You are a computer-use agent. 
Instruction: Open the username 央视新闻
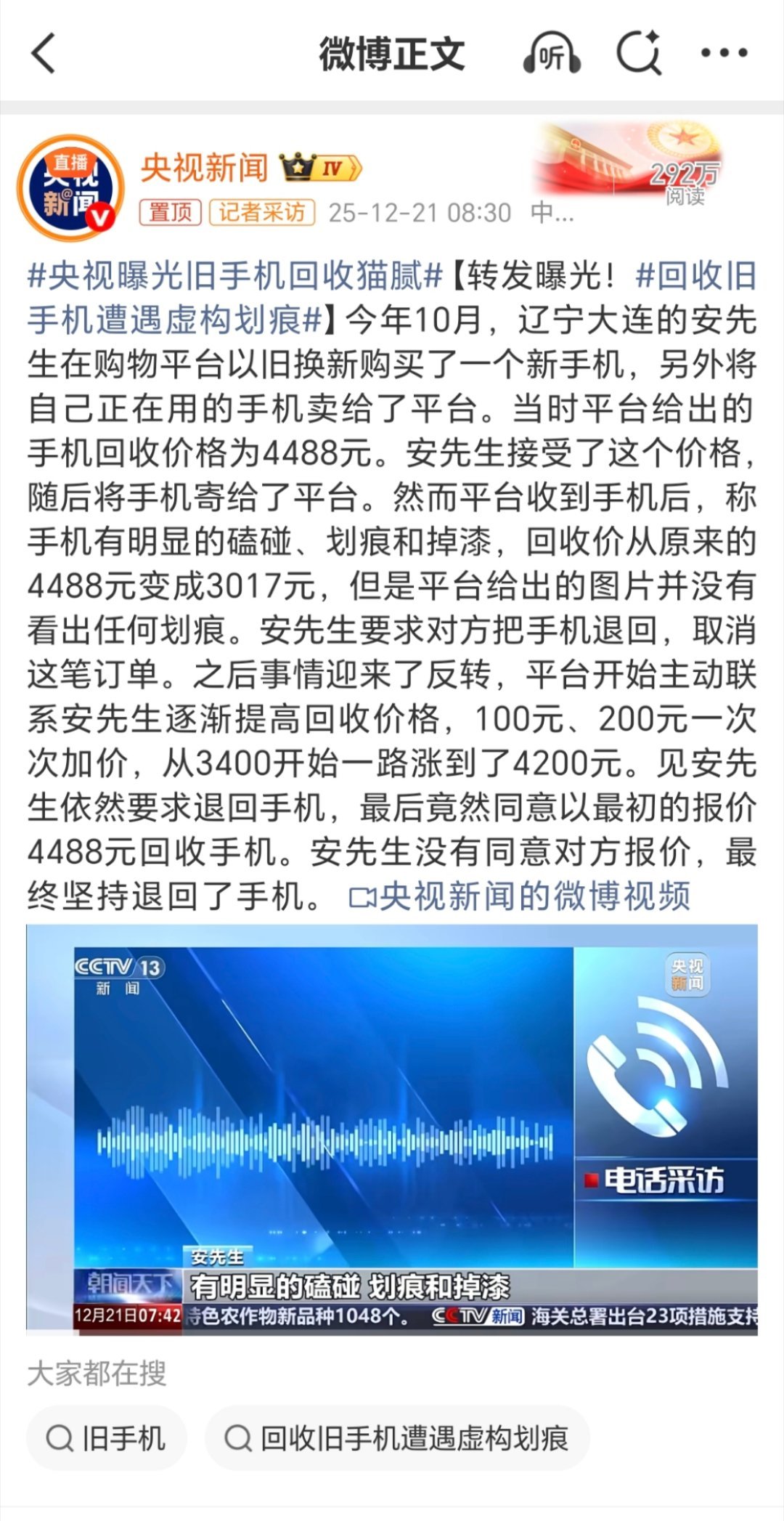(205, 167)
